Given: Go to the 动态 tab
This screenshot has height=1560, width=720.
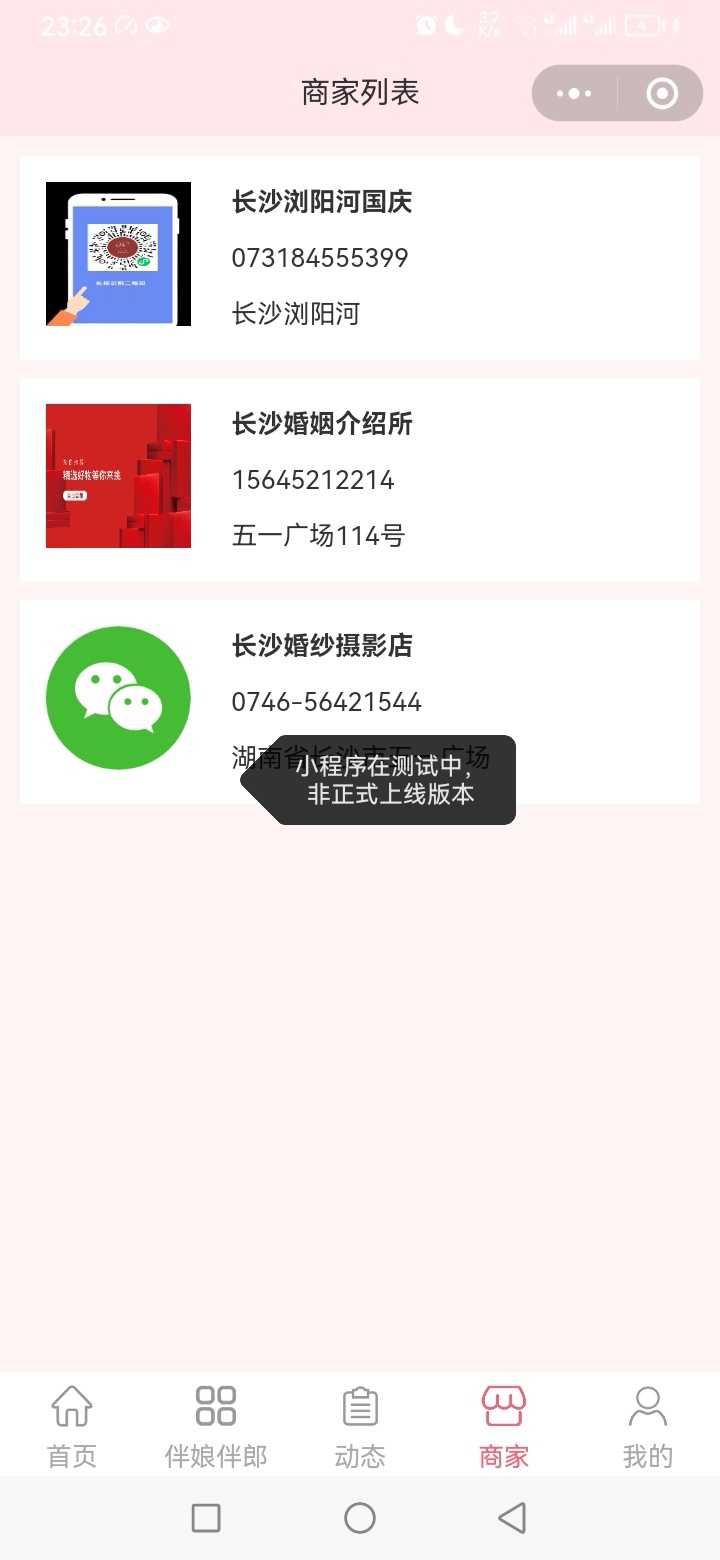Looking at the screenshot, I should (x=360, y=1425).
